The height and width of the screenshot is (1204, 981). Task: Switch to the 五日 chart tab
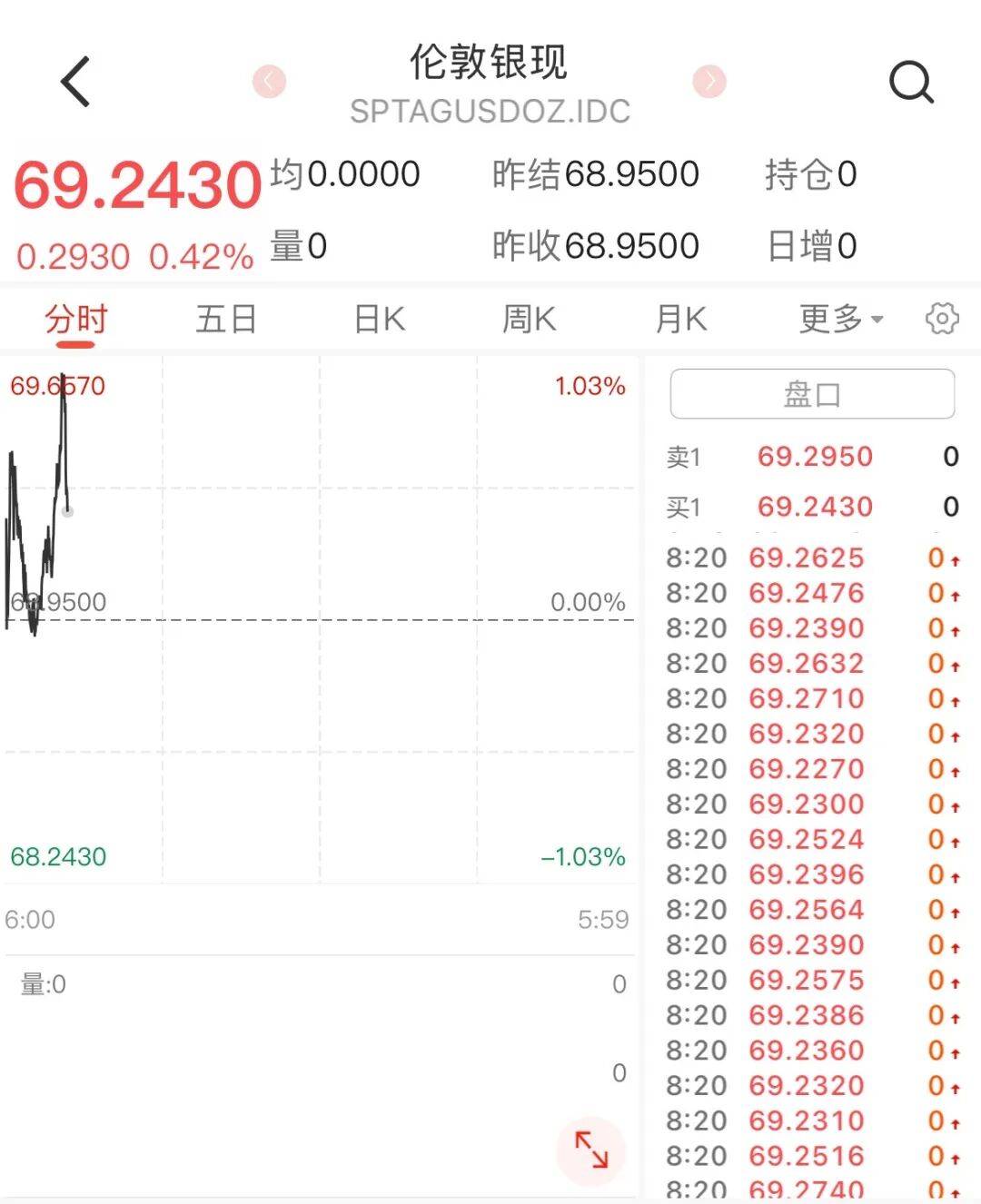226,320
